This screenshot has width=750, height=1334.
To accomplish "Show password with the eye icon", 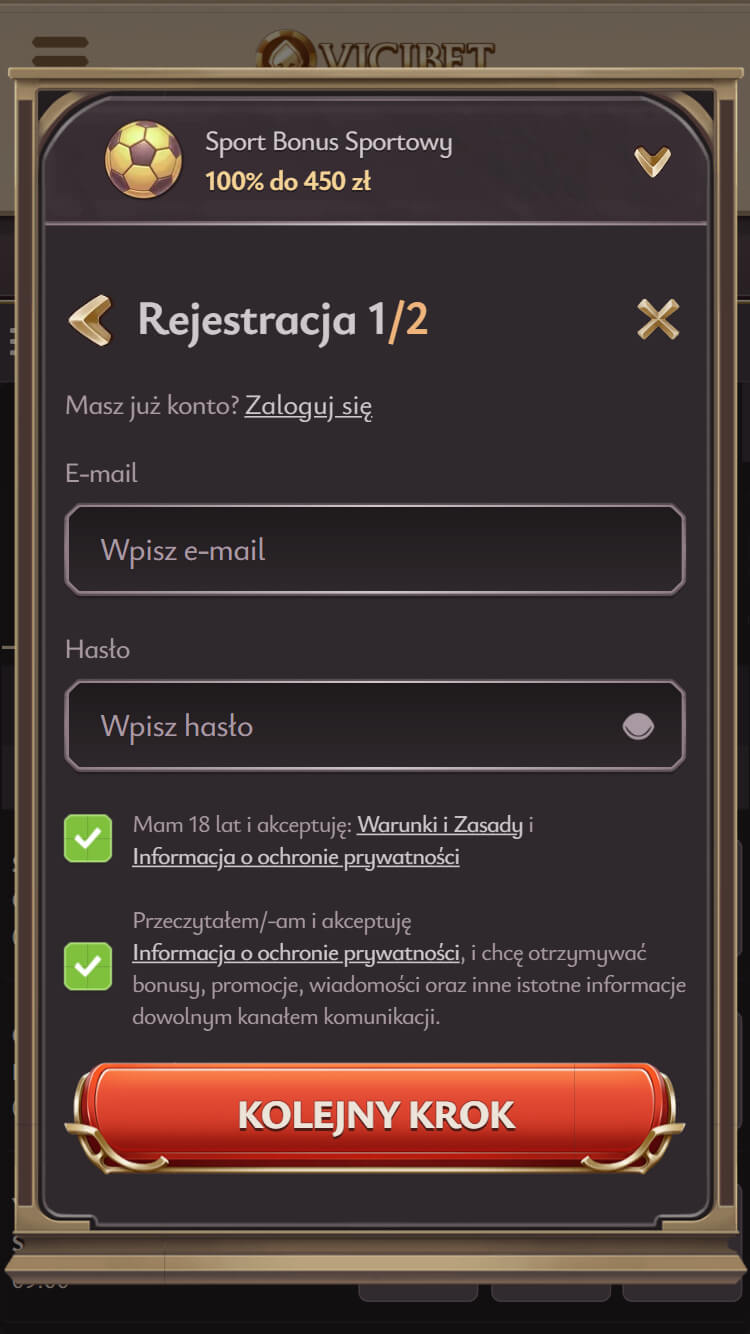I will pos(638,727).
